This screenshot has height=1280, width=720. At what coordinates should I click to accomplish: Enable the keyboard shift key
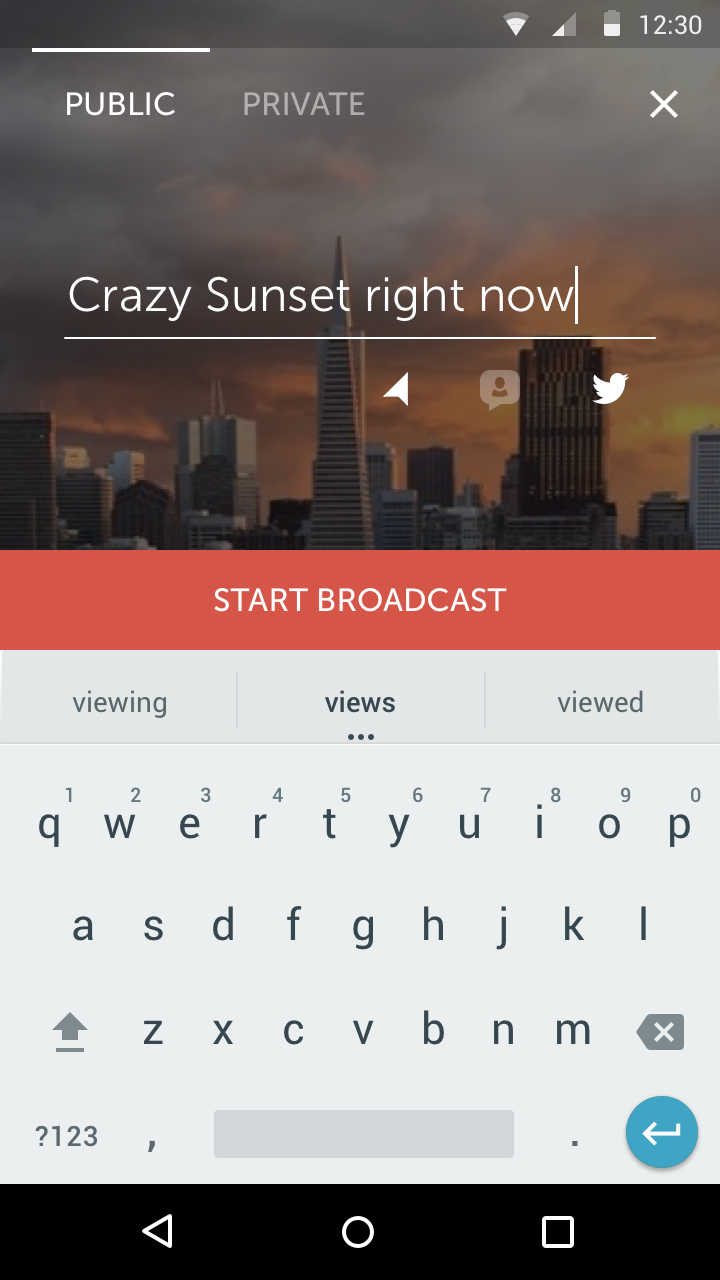click(70, 1031)
